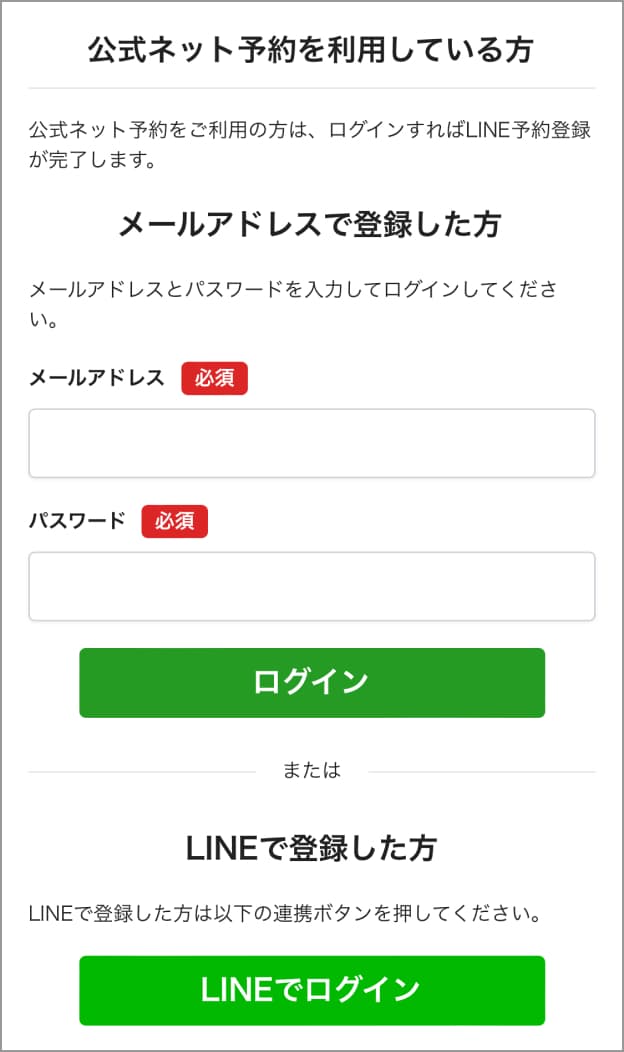Tap the green ログイン button
This screenshot has width=624, height=1052.
312,682
